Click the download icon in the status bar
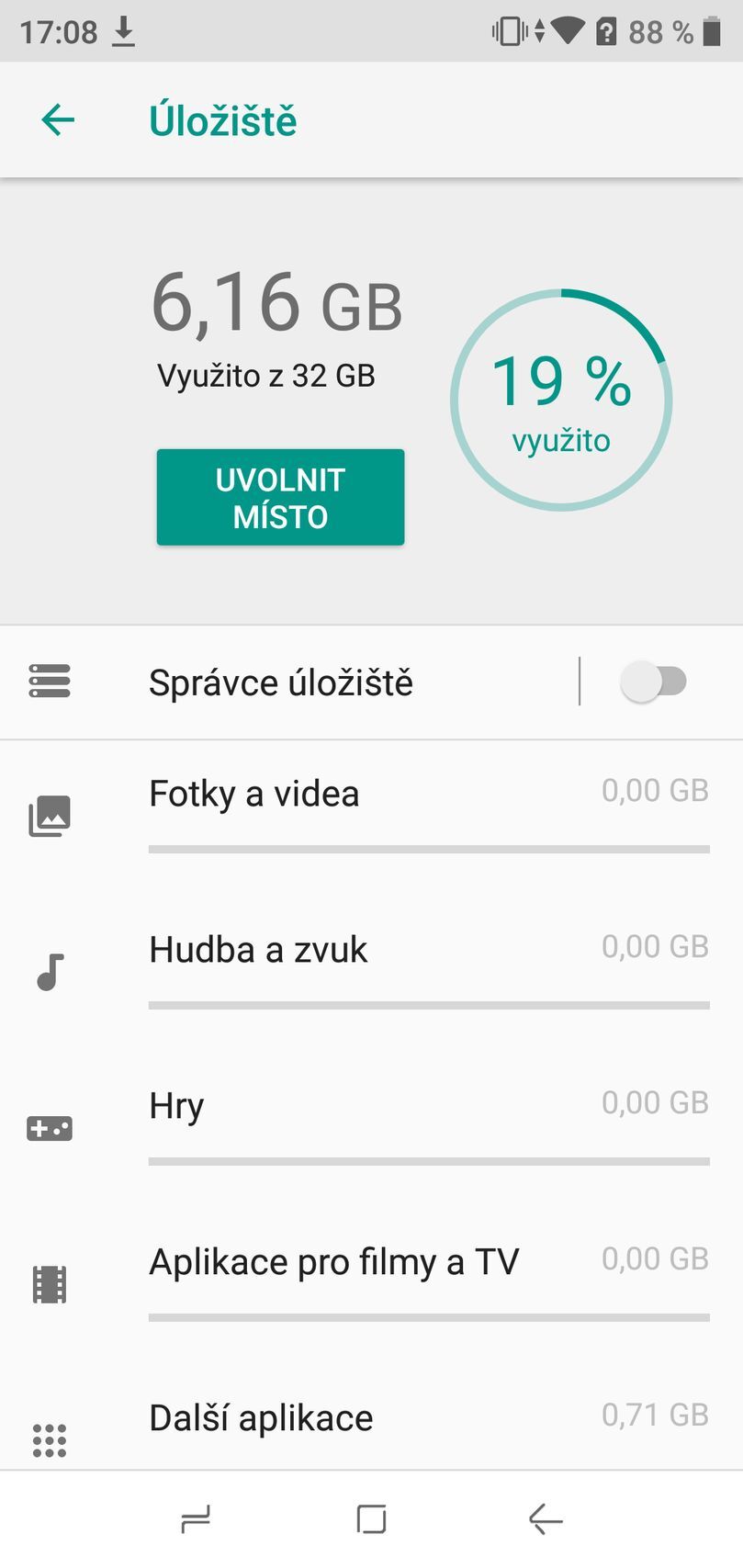This screenshot has width=743, height=1568. [123, 31]
